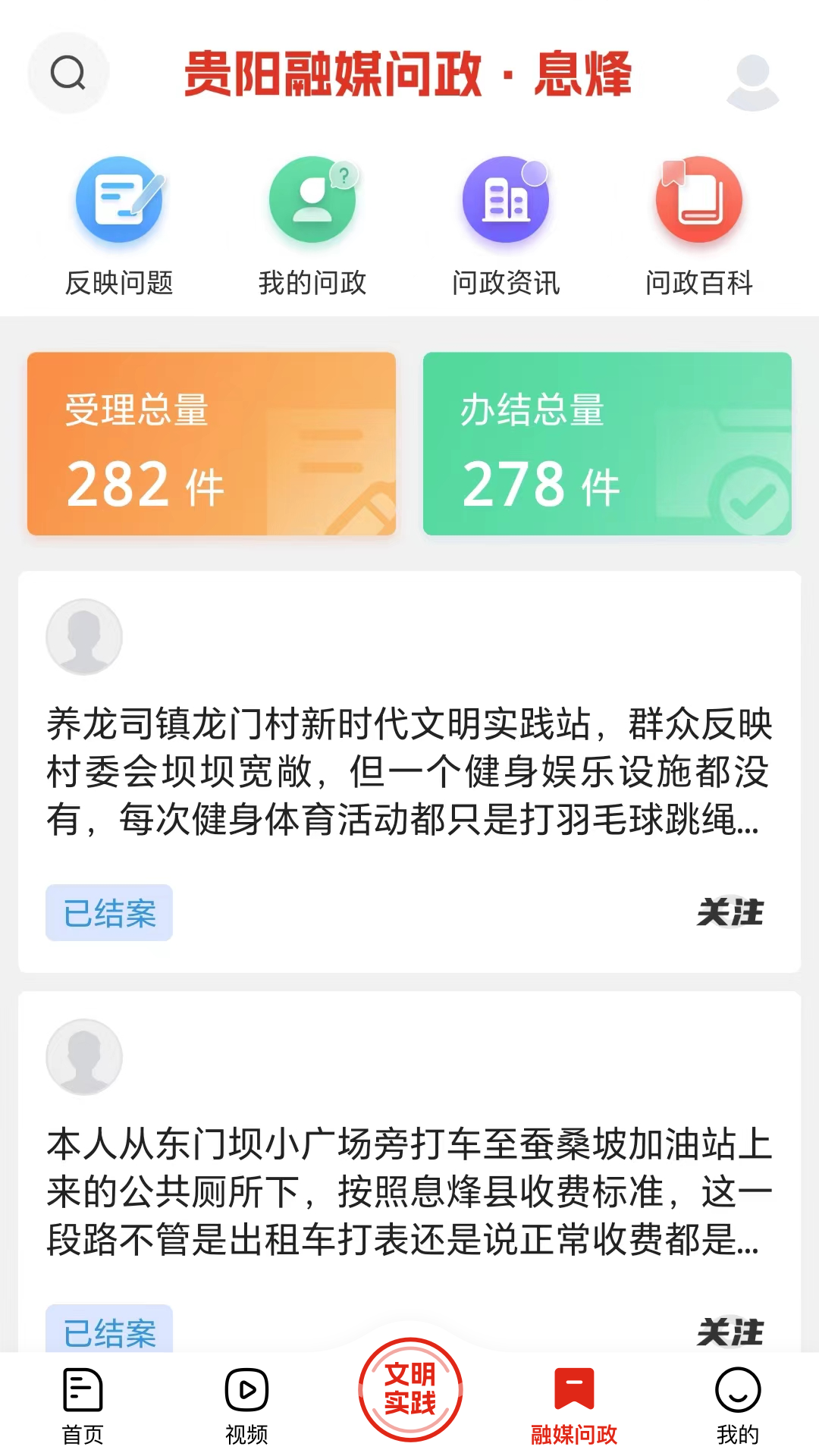Screen dimensions: 819x1456
Task: Tap the search icon in the header
Action: pyautogui.click(x=68, y=72)
